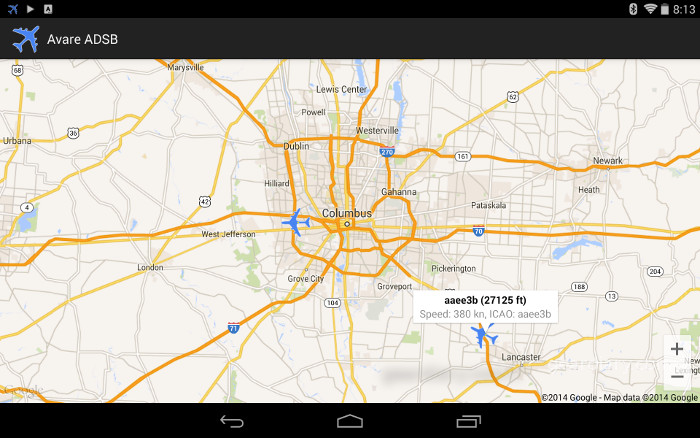Open the aaee3b aircraft info window
The image size is (700, 438).
click(485, 306)
